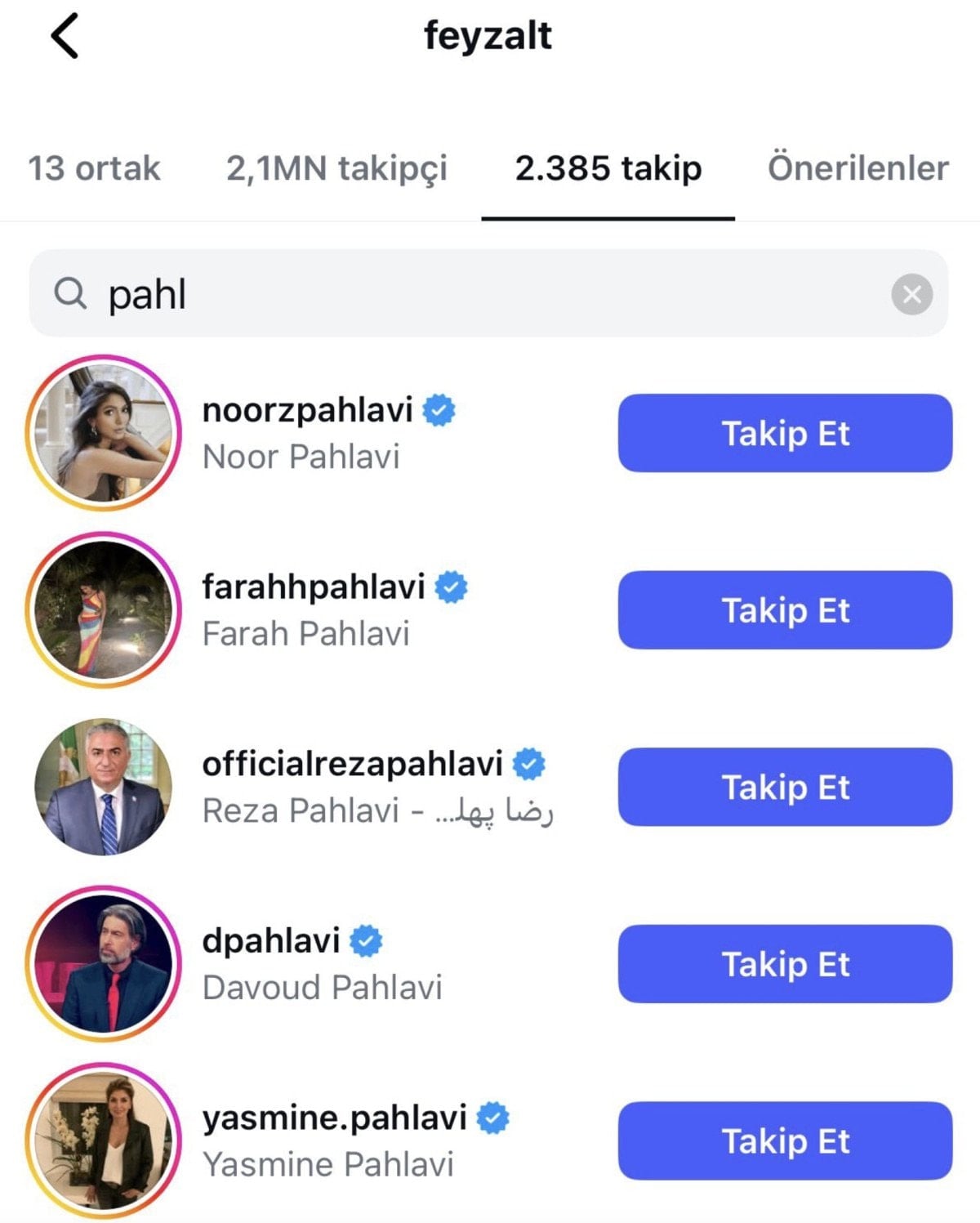Follow yasmine.pahlavi with Takip Et
This screenshot has height=1223, width=980.
[x=785, y=1140]
